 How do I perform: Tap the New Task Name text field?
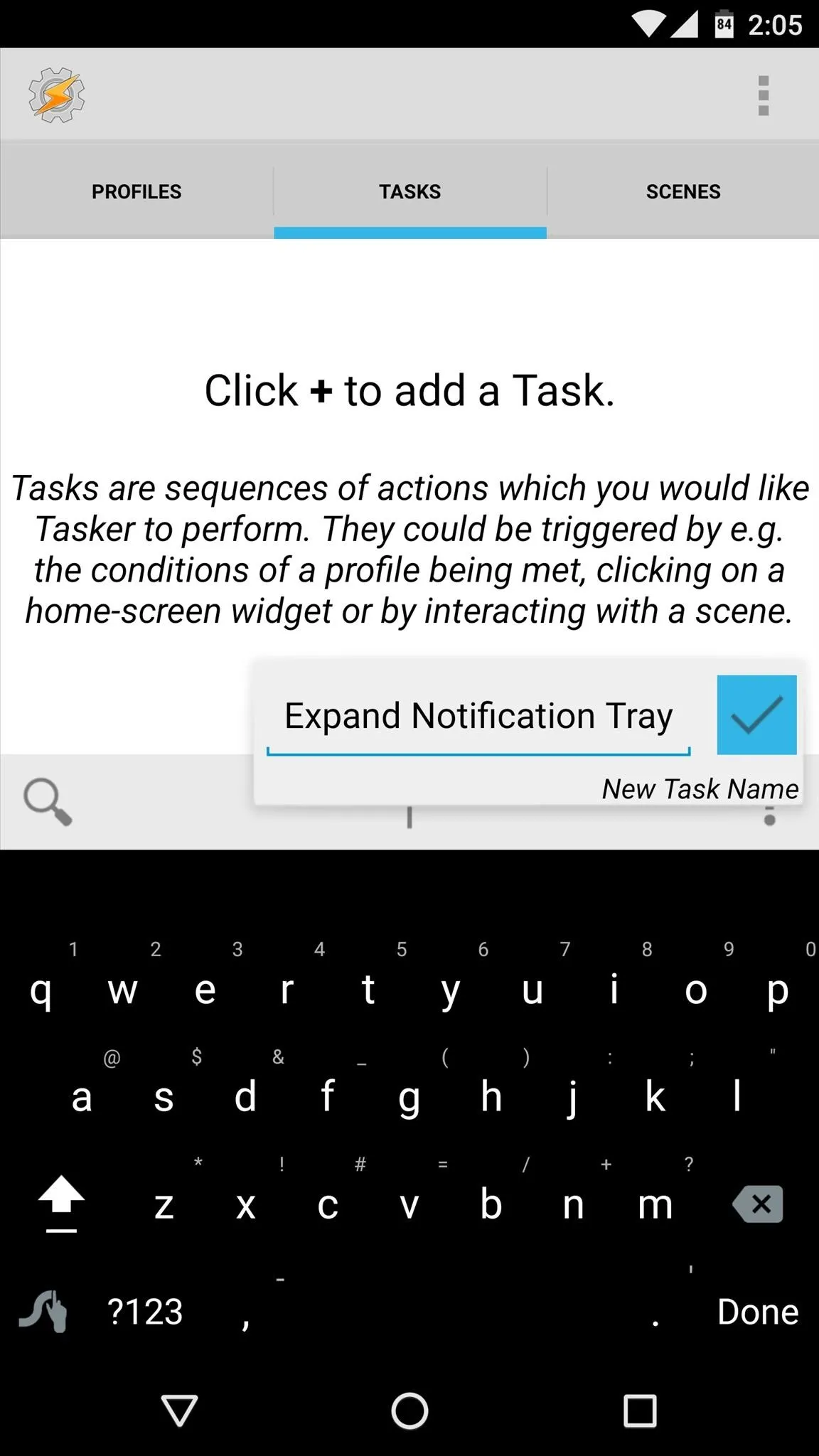coord(478,717)
